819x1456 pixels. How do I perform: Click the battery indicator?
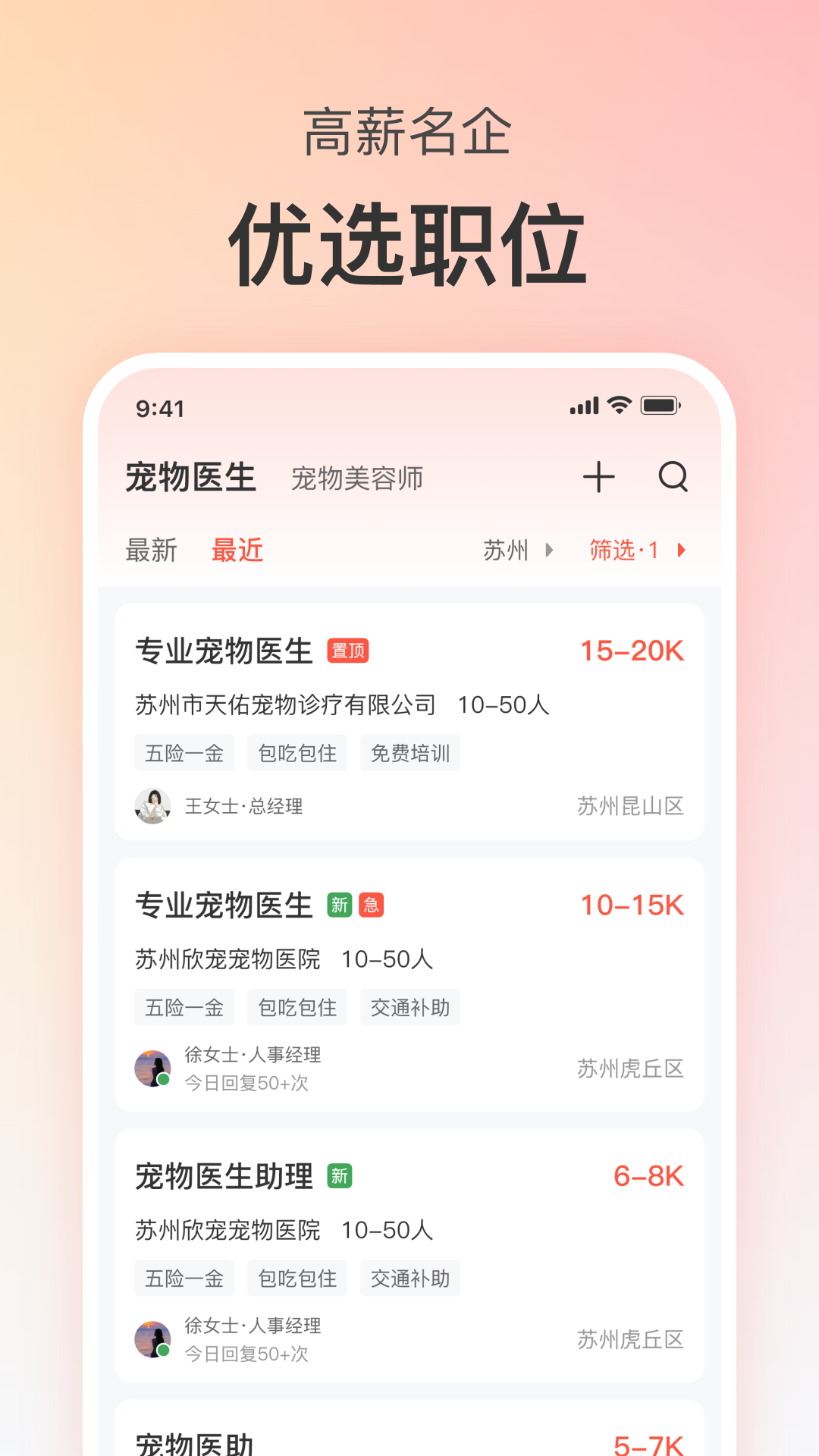point(659,406)
